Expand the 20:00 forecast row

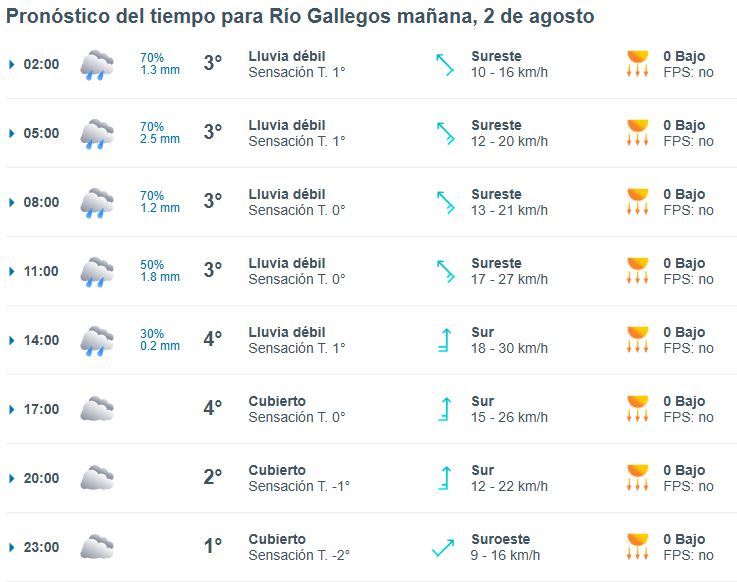point(12,479)
